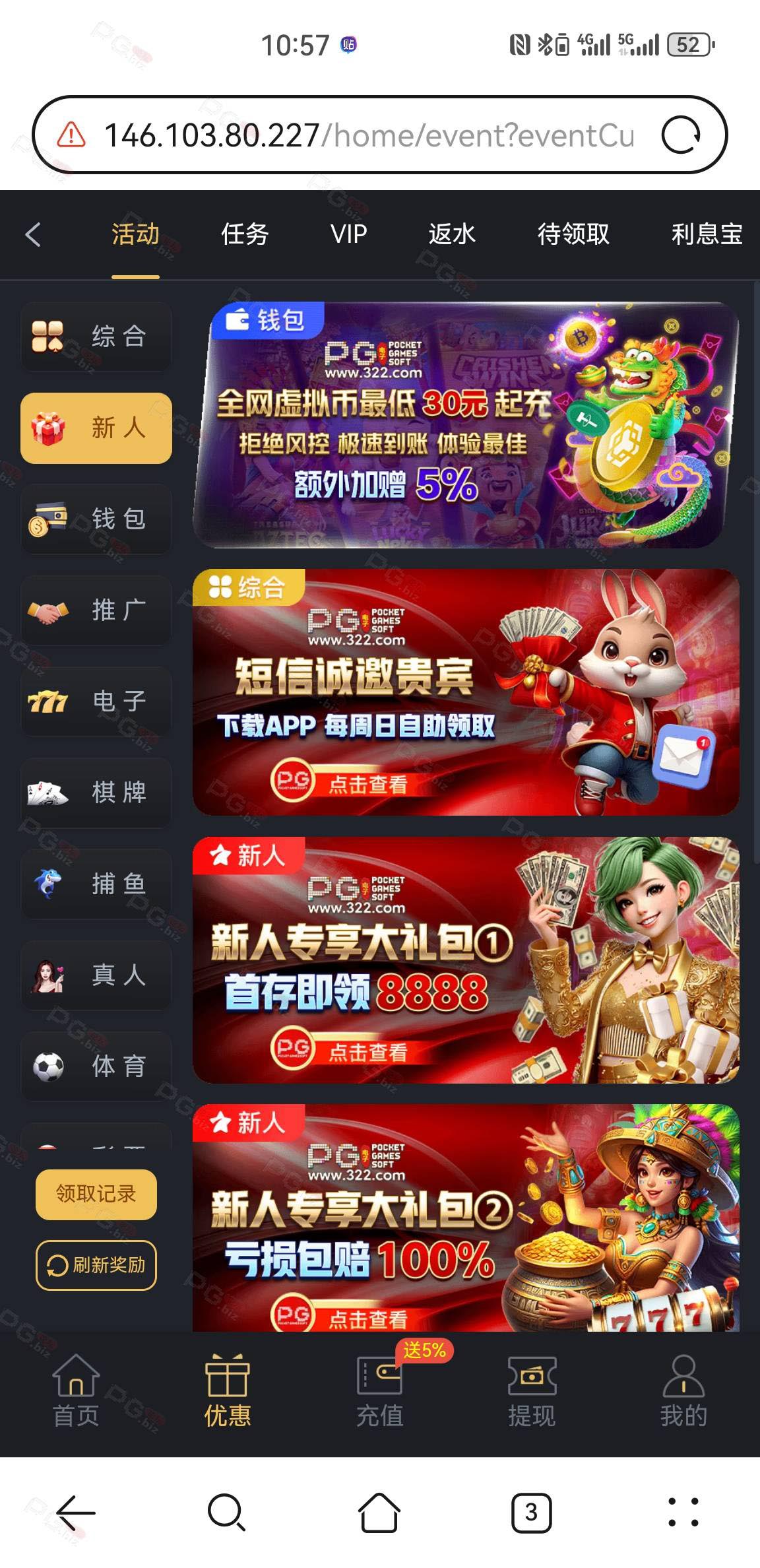Reload the page from the address bar

click(x=681, y=135)
